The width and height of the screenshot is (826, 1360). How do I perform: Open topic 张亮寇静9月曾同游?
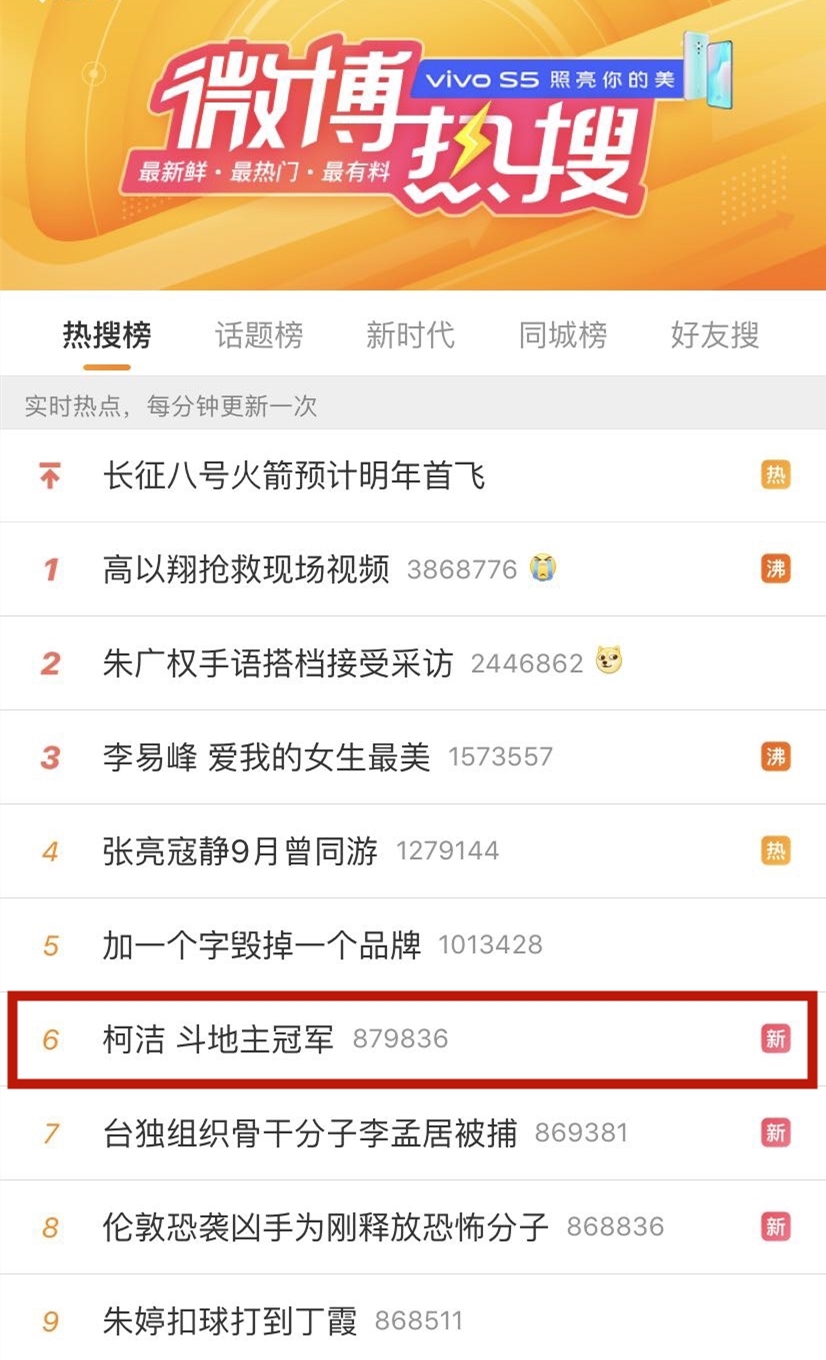coord(413,851)
